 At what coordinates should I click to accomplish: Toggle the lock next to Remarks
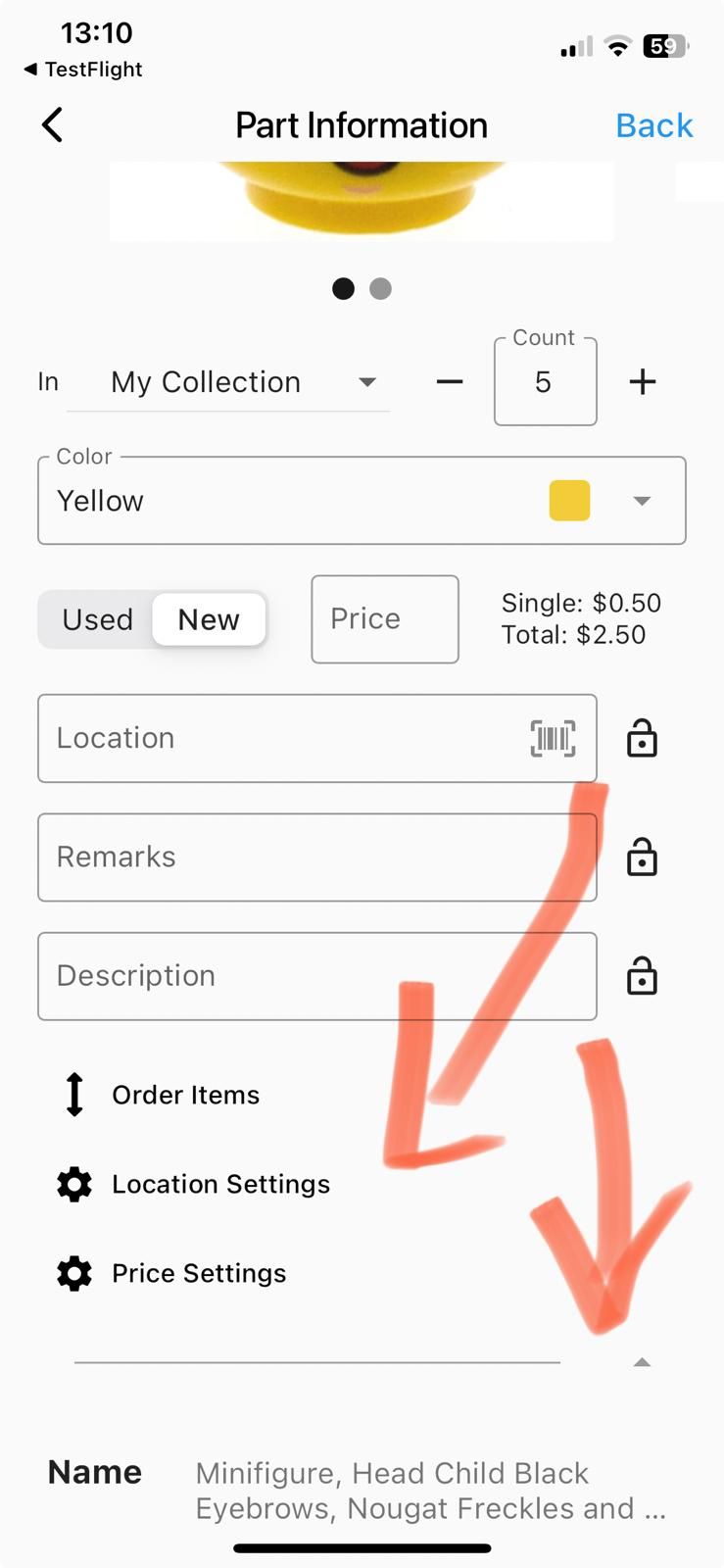coord(642,857)
